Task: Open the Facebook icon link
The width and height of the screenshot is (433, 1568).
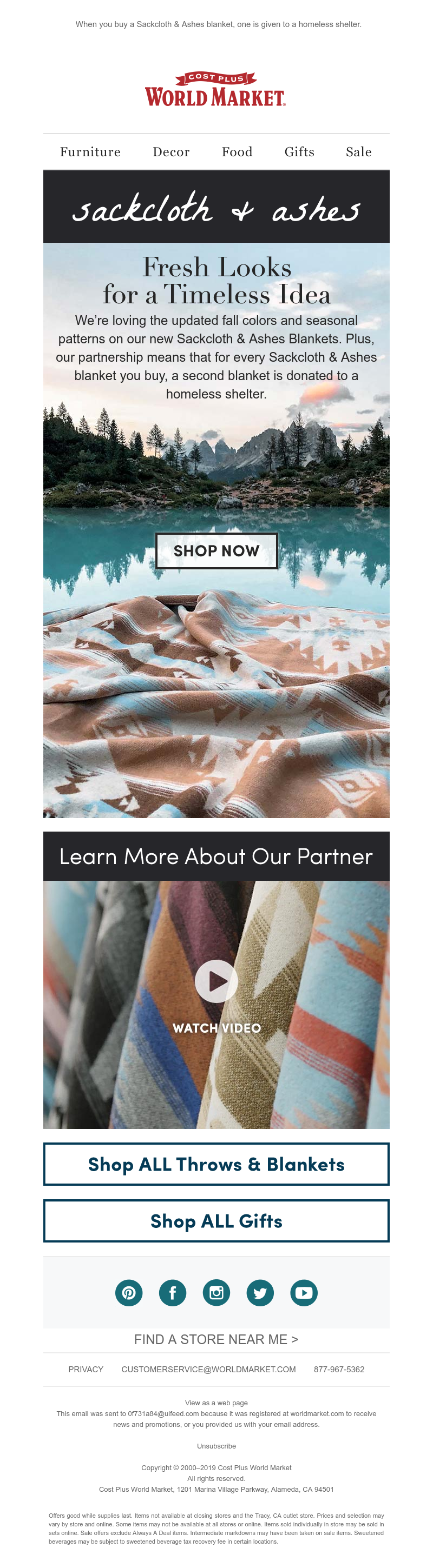Action: 172,1293
